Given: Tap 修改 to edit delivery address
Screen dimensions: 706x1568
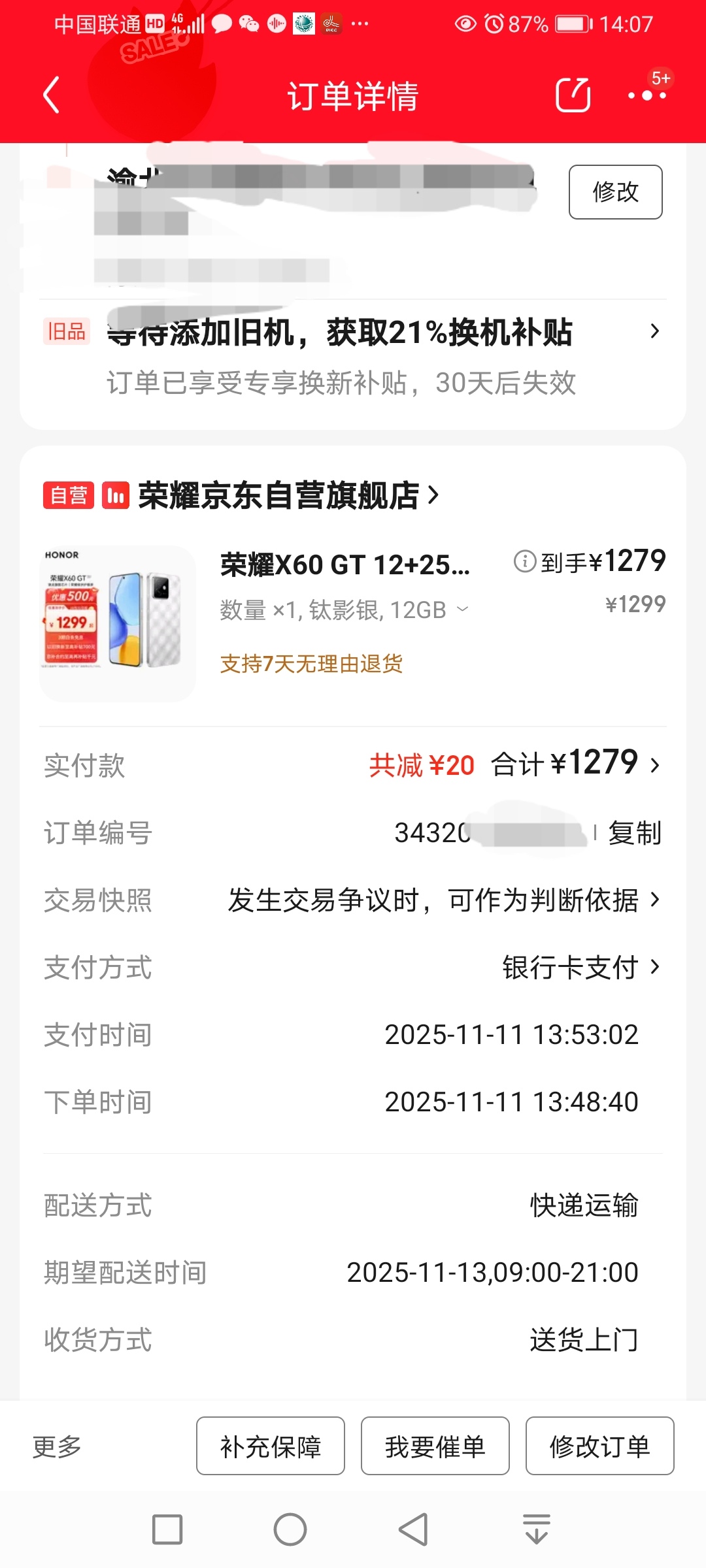Looking at the screenshot, I should [x=615, y=192].
